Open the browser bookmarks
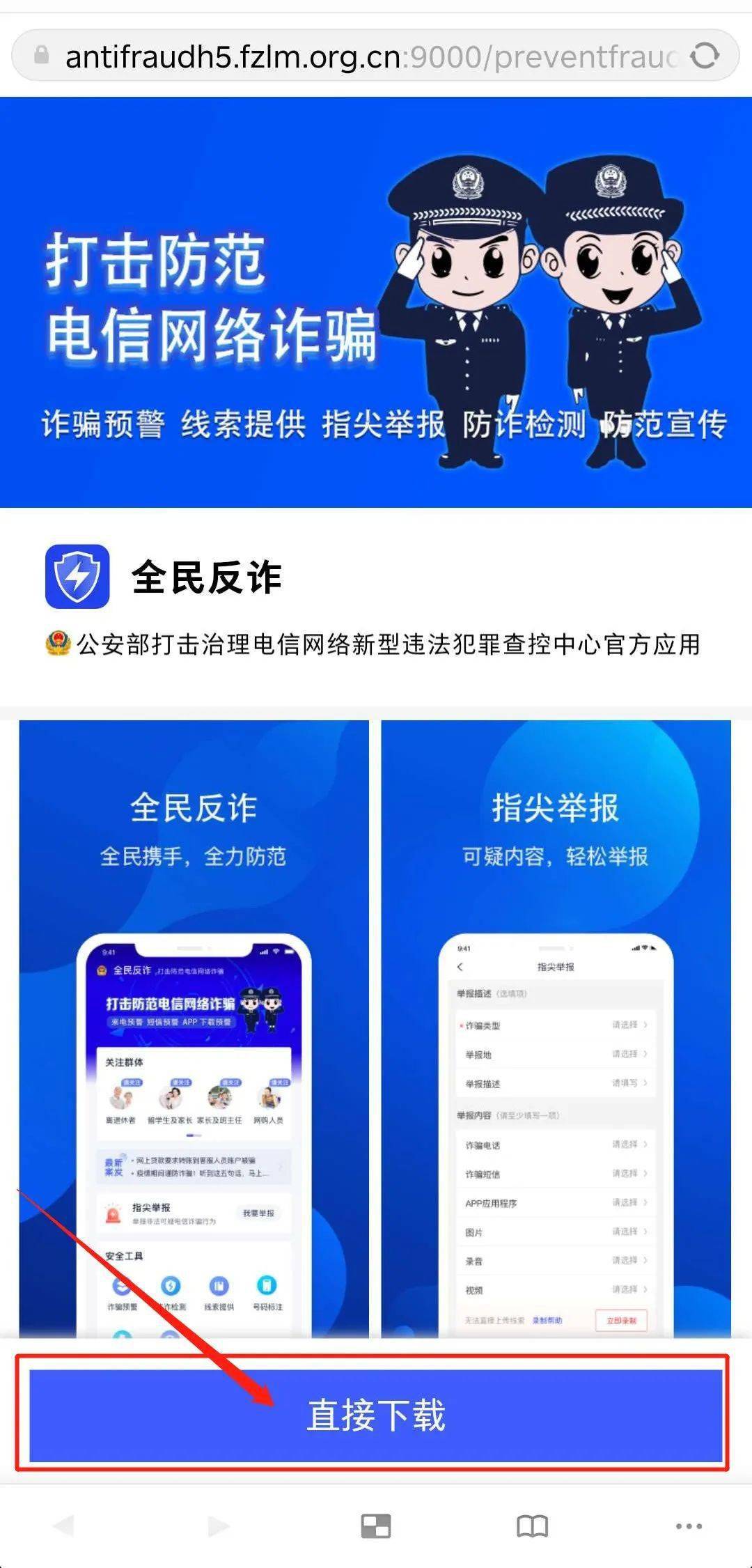 click(x=533, y=1526)
